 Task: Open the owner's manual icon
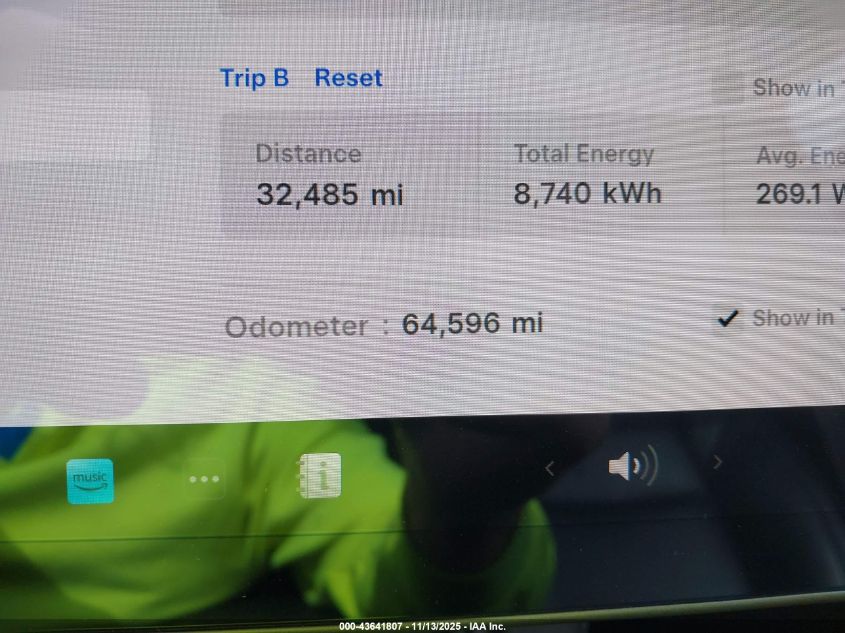click(x=320, y=476)
